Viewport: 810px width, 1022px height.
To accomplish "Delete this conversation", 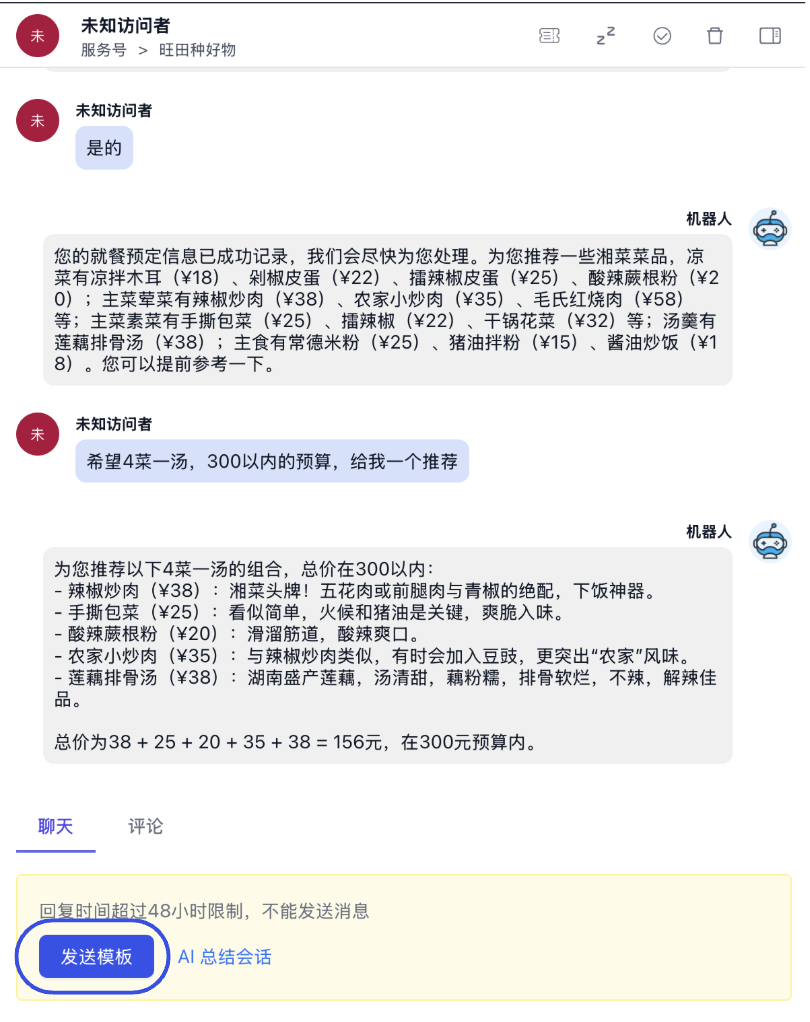I will [715, 36].
